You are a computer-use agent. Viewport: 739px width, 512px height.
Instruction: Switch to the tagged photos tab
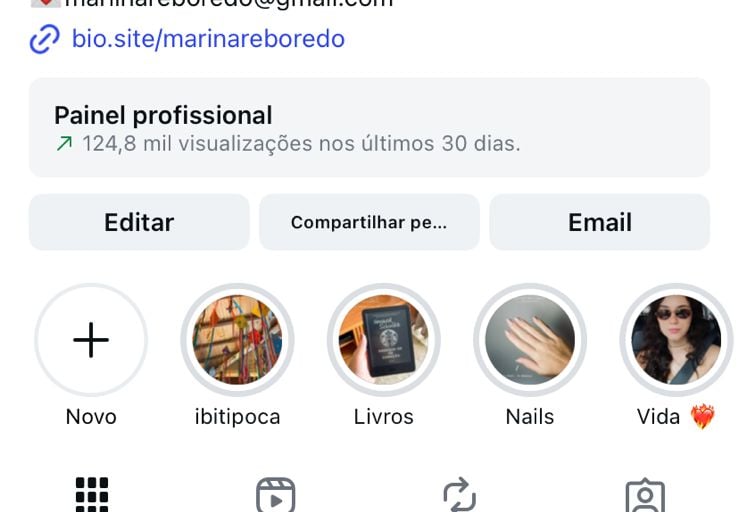(x=645, y=495)
